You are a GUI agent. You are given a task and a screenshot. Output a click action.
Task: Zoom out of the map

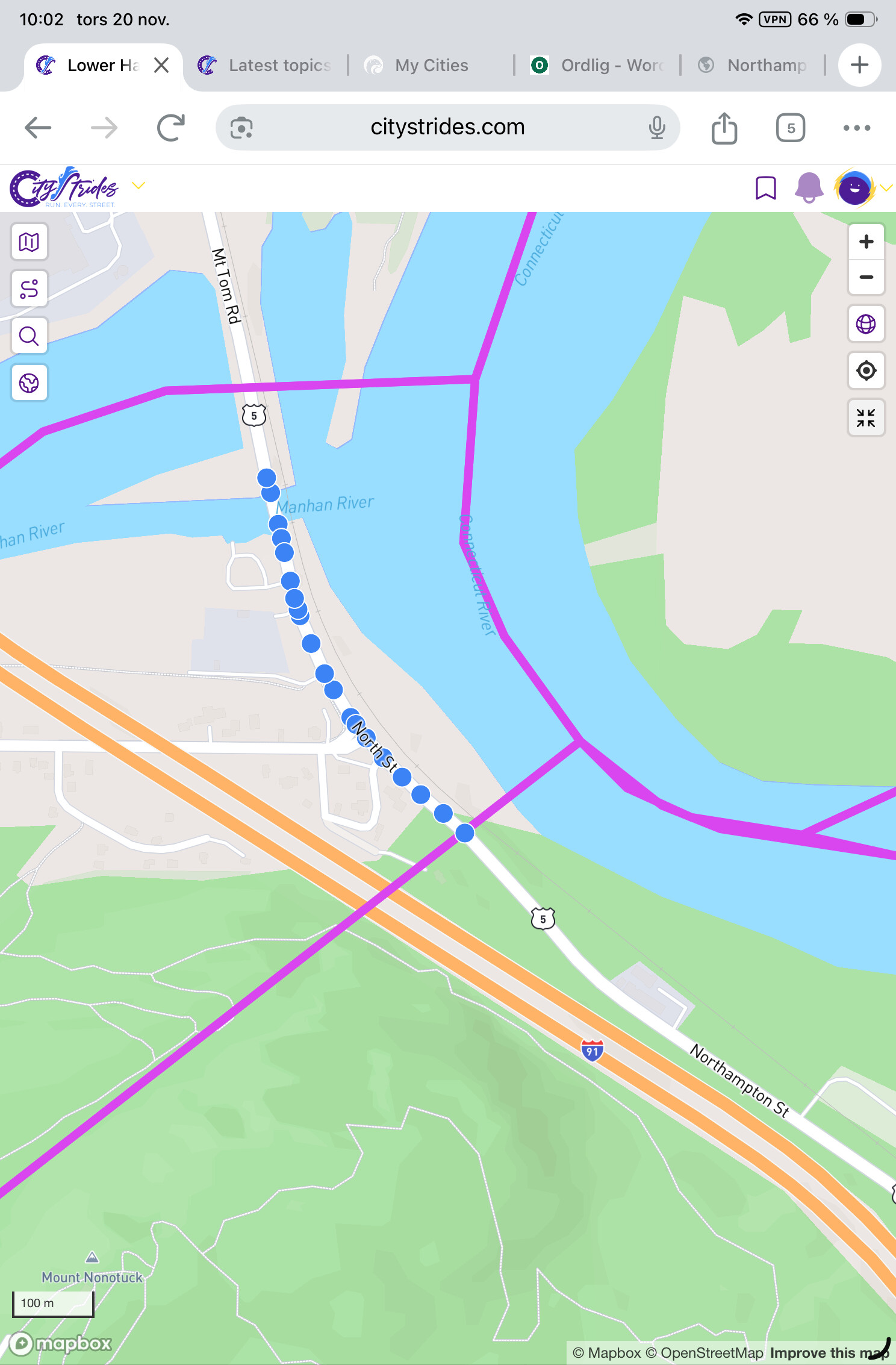point(866,278)
